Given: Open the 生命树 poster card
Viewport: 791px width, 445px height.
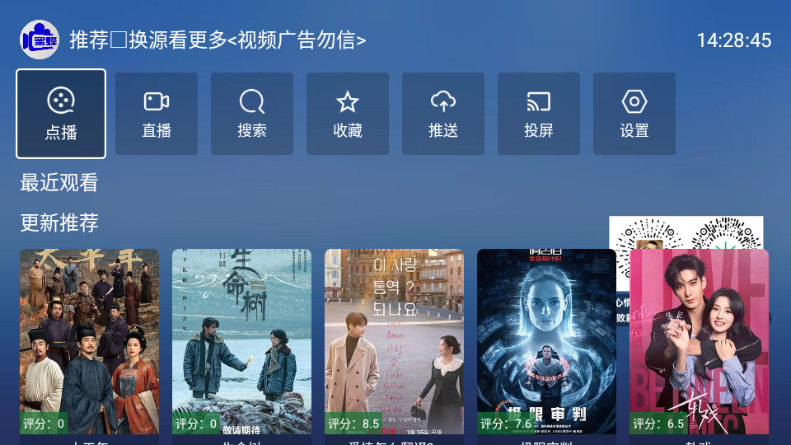Looking at the screenshot, I should [x=242, y=340].
